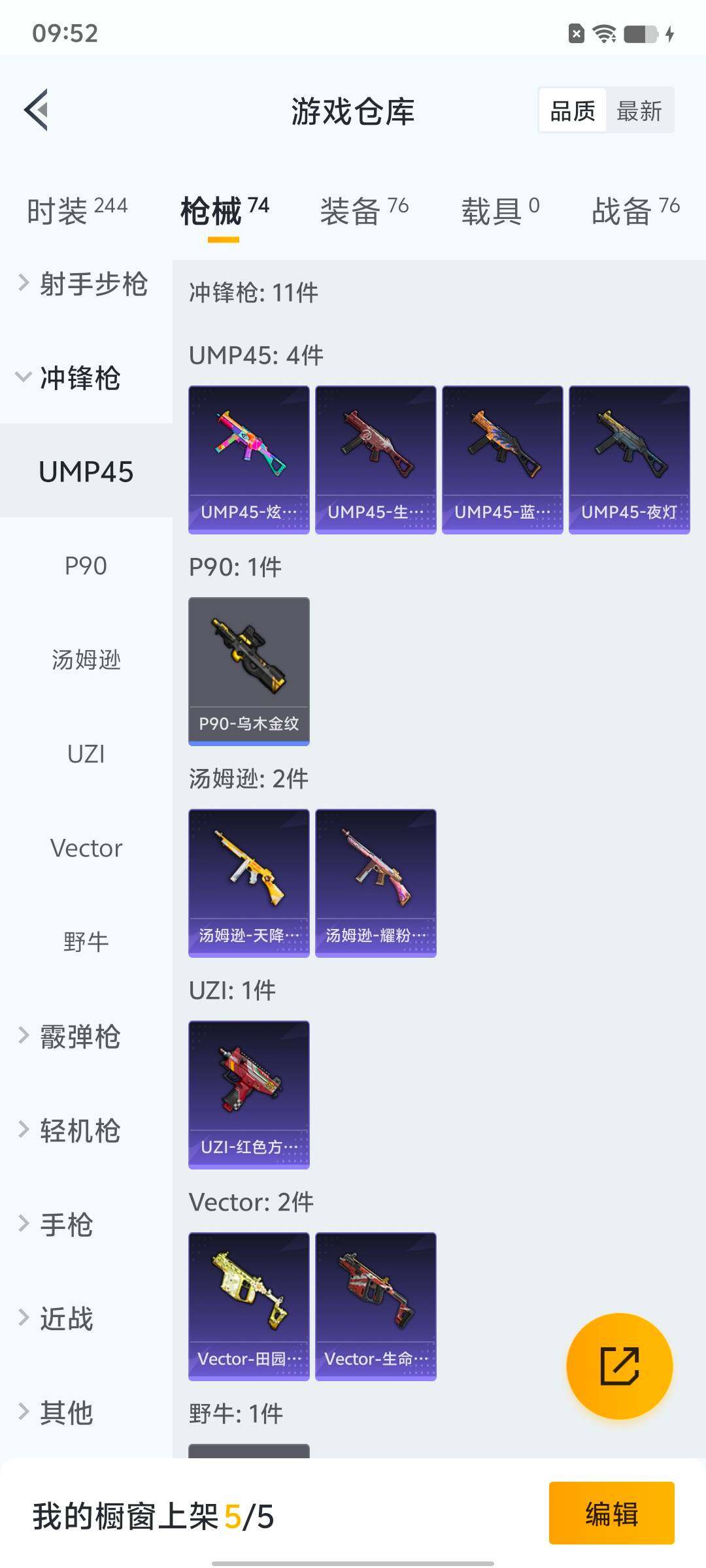Sort items by 品质
This screenshot has width=706, height=1568.
(573, 110)
